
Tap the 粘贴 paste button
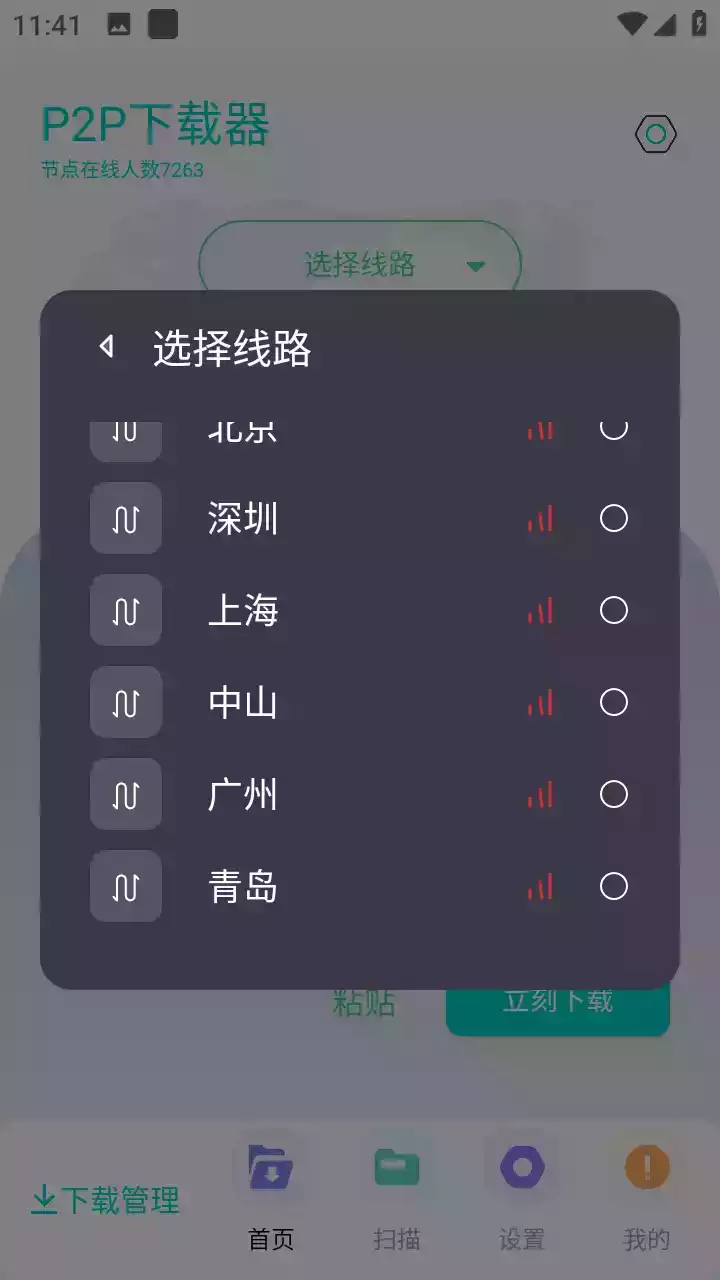[x=362, y=1003]
